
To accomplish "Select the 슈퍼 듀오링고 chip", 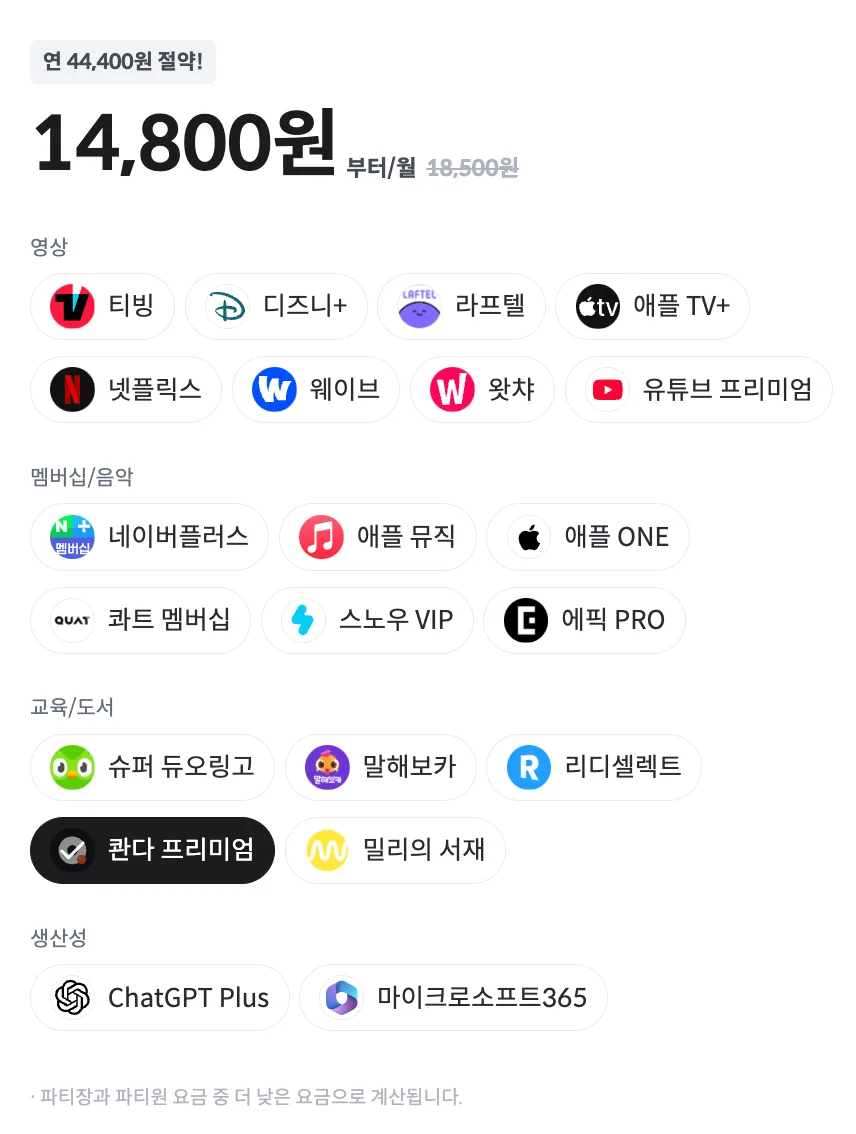I will (x=152, y=767).
